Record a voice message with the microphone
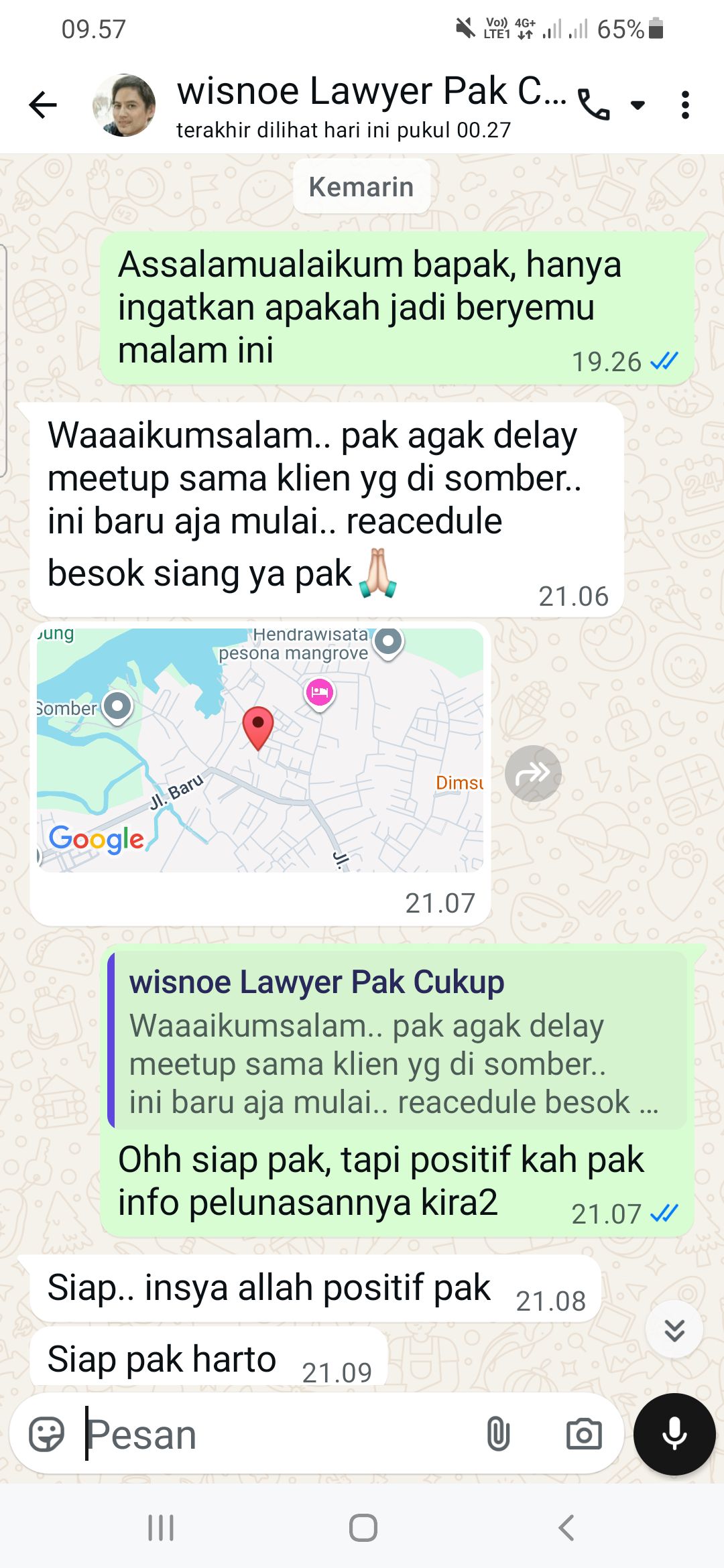The height and width of the screenshot is (1568, 724). pyautogui.click(x=674, y=1434)
